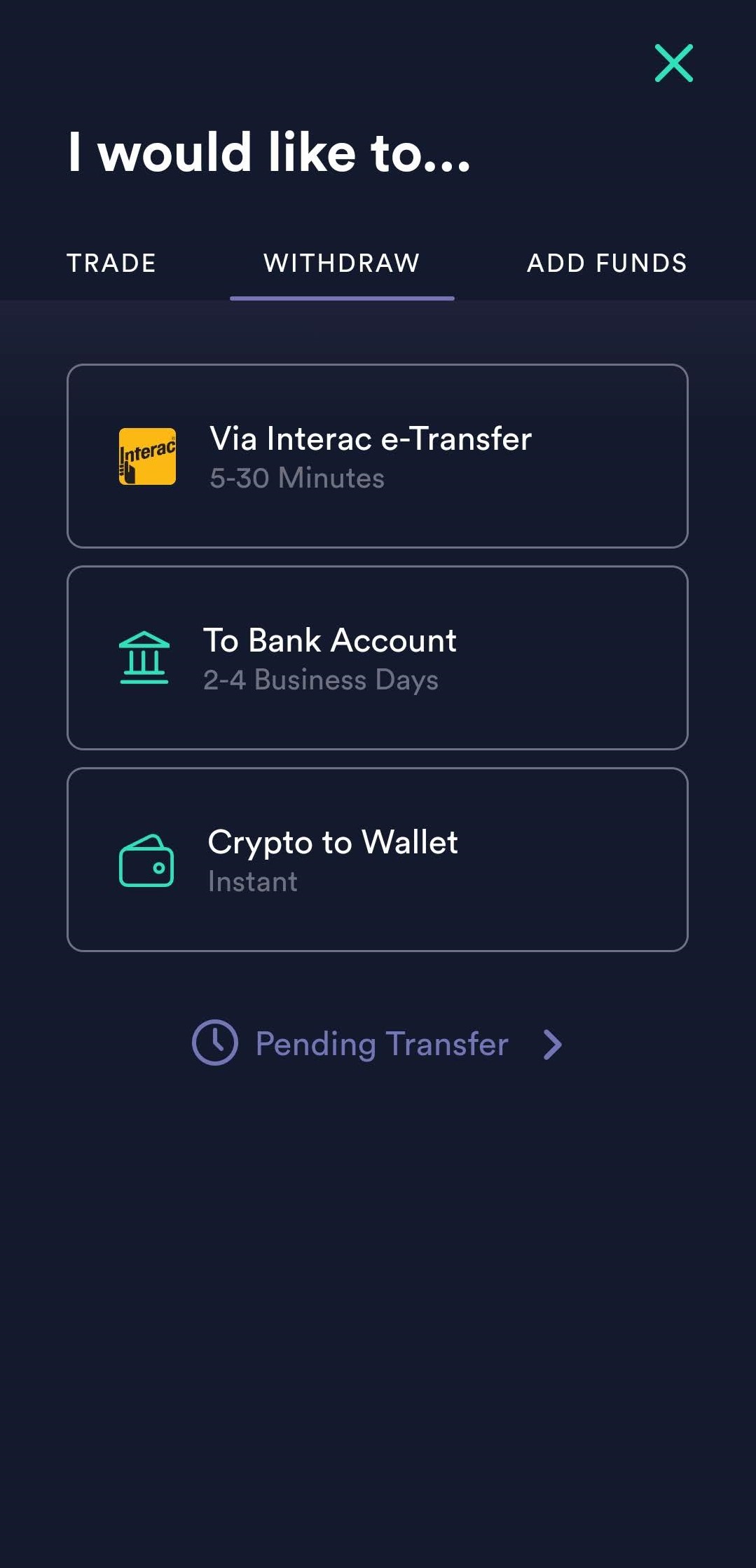
Task: View Pending Transfer details
Action: coord(378,1043)
